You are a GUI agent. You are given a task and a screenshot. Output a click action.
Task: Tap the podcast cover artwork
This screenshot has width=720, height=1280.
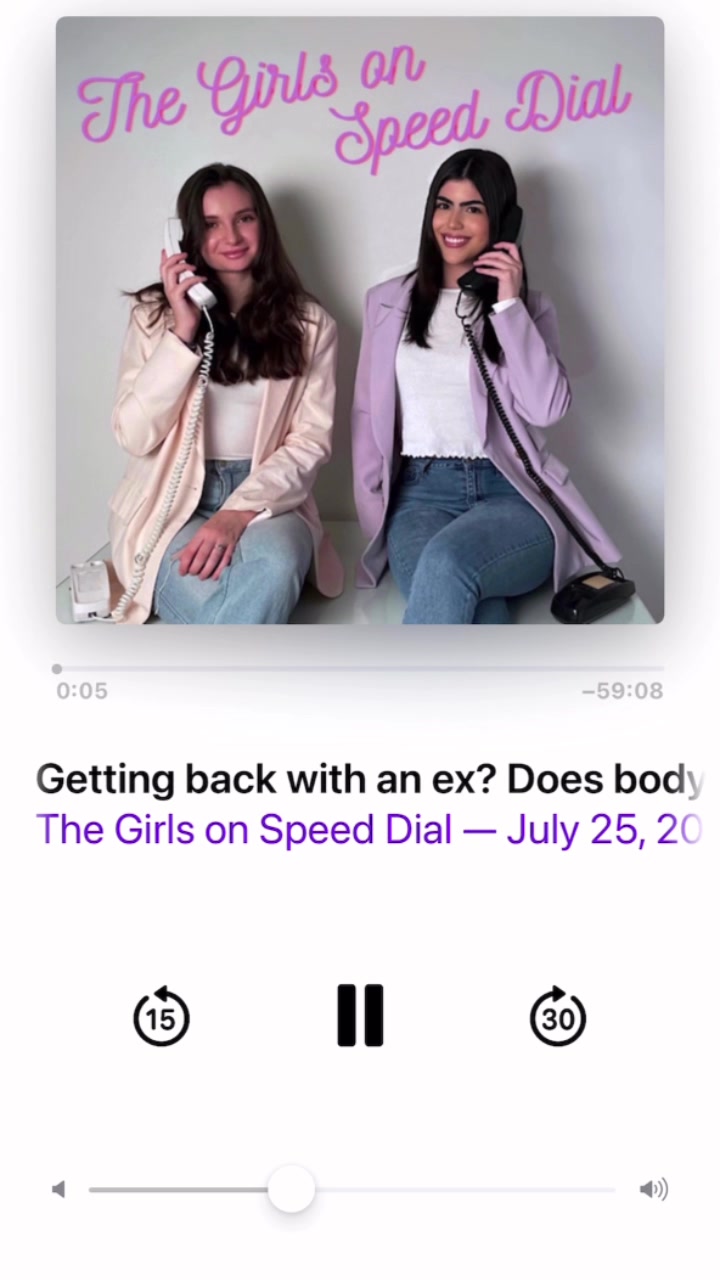click(x=360, y=320)
